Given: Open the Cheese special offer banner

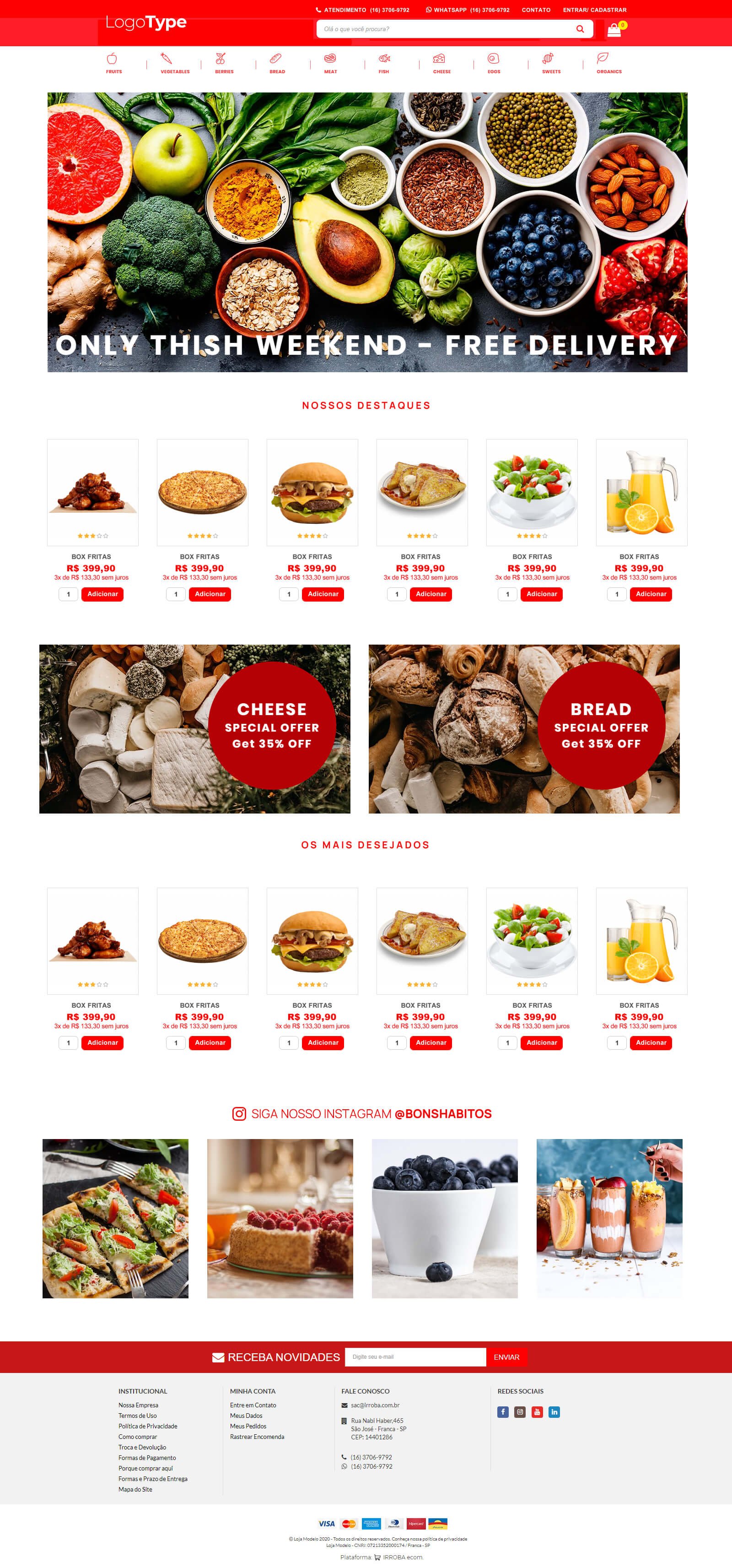Looking at the screenshot, I should pyautogui.click(x=195, y=729).
